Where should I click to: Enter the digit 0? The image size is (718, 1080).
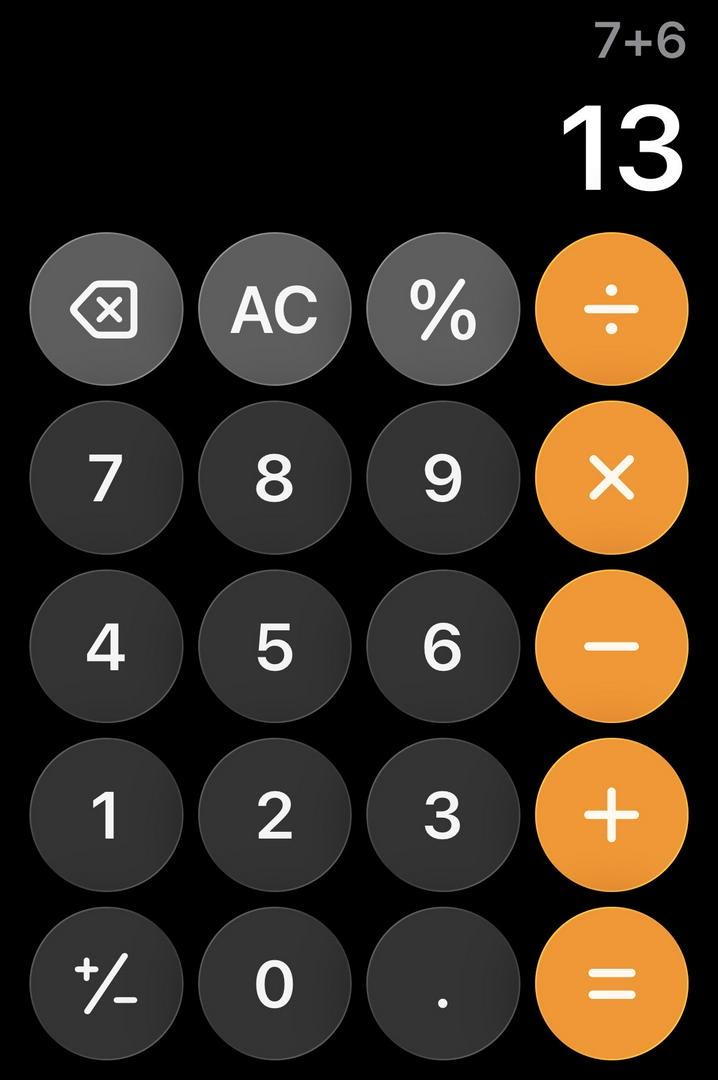click(275, 984)
